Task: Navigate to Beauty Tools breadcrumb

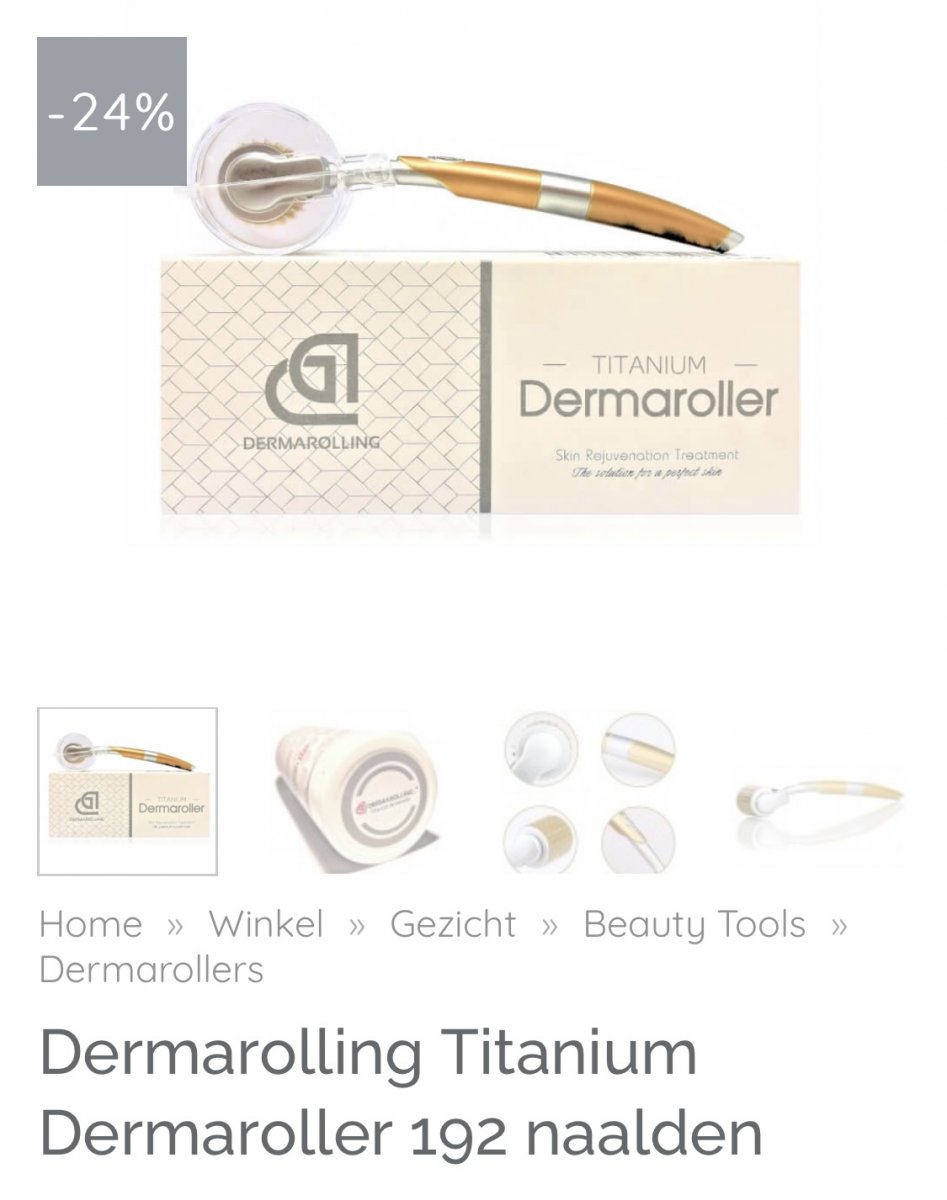Action: pyautogui.click(x=694, y=924)
